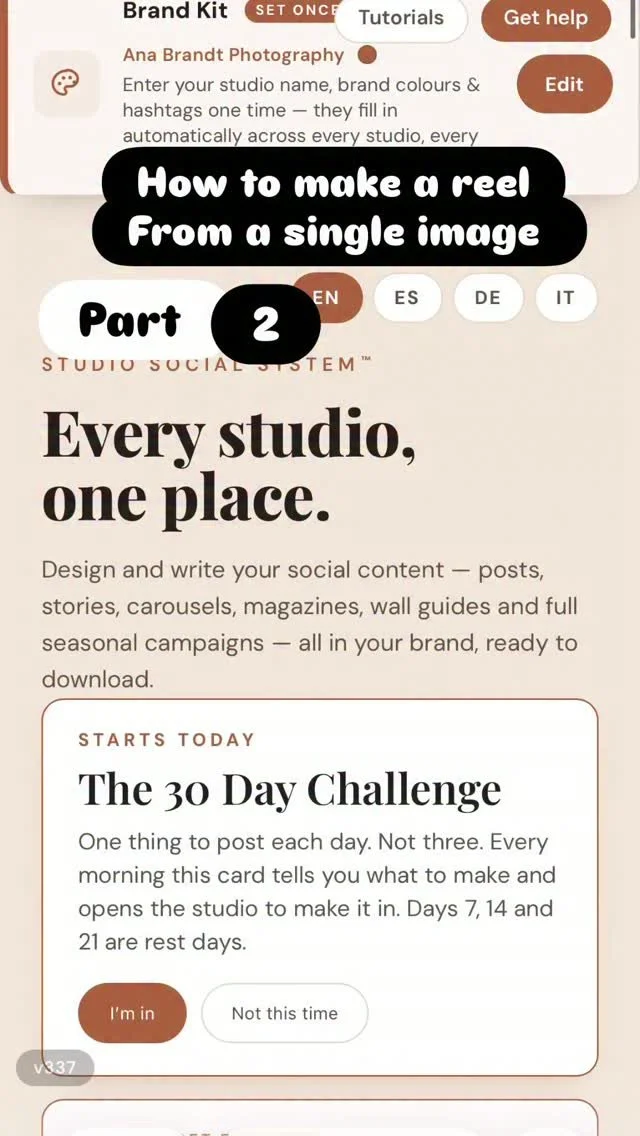640x1136 pixels.
Task: Edit the Brand Kit details
Action: [565, 84]
